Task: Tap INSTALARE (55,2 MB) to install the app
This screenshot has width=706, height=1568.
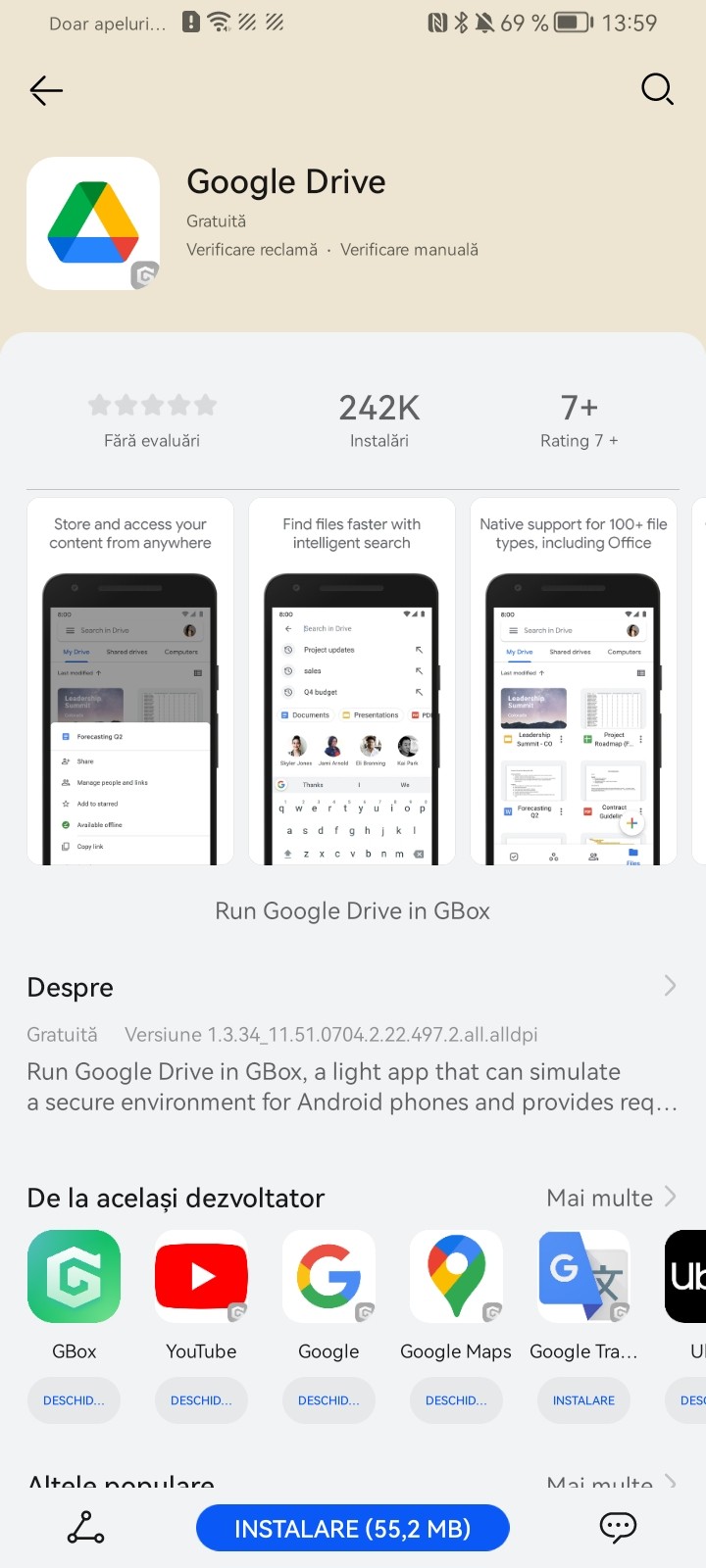Action: point(353,1528)
